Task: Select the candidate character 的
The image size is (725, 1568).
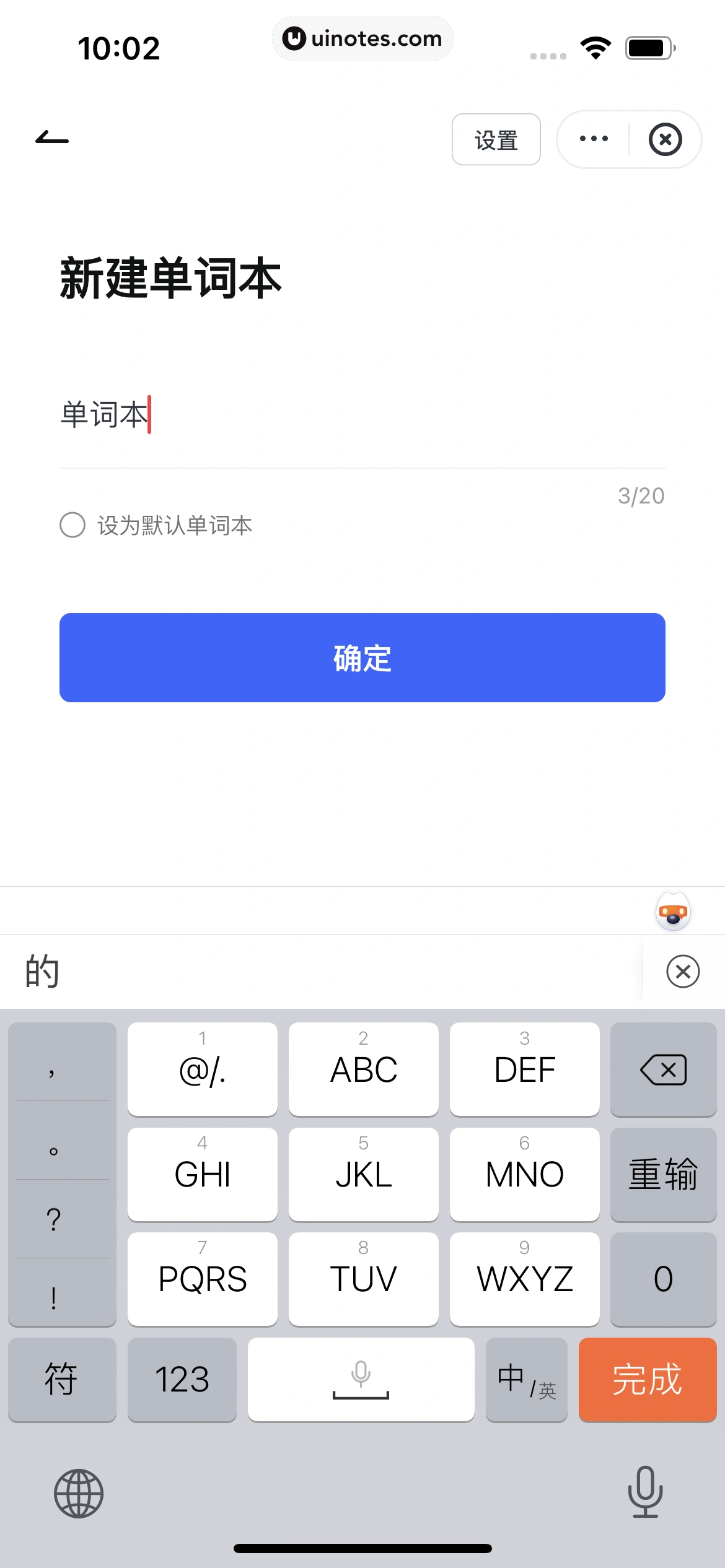Action: point(42,971)
